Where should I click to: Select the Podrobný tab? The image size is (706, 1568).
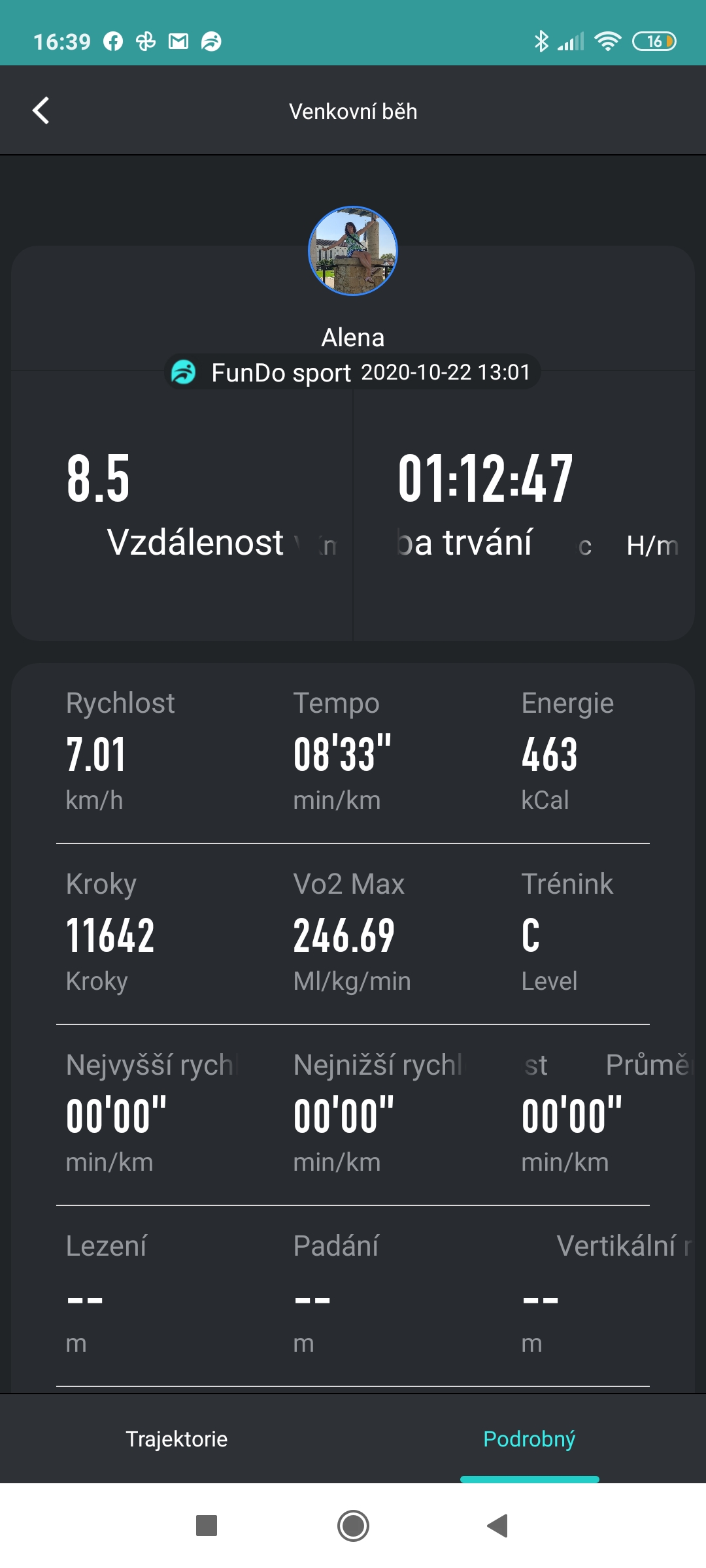[529, 1439]
